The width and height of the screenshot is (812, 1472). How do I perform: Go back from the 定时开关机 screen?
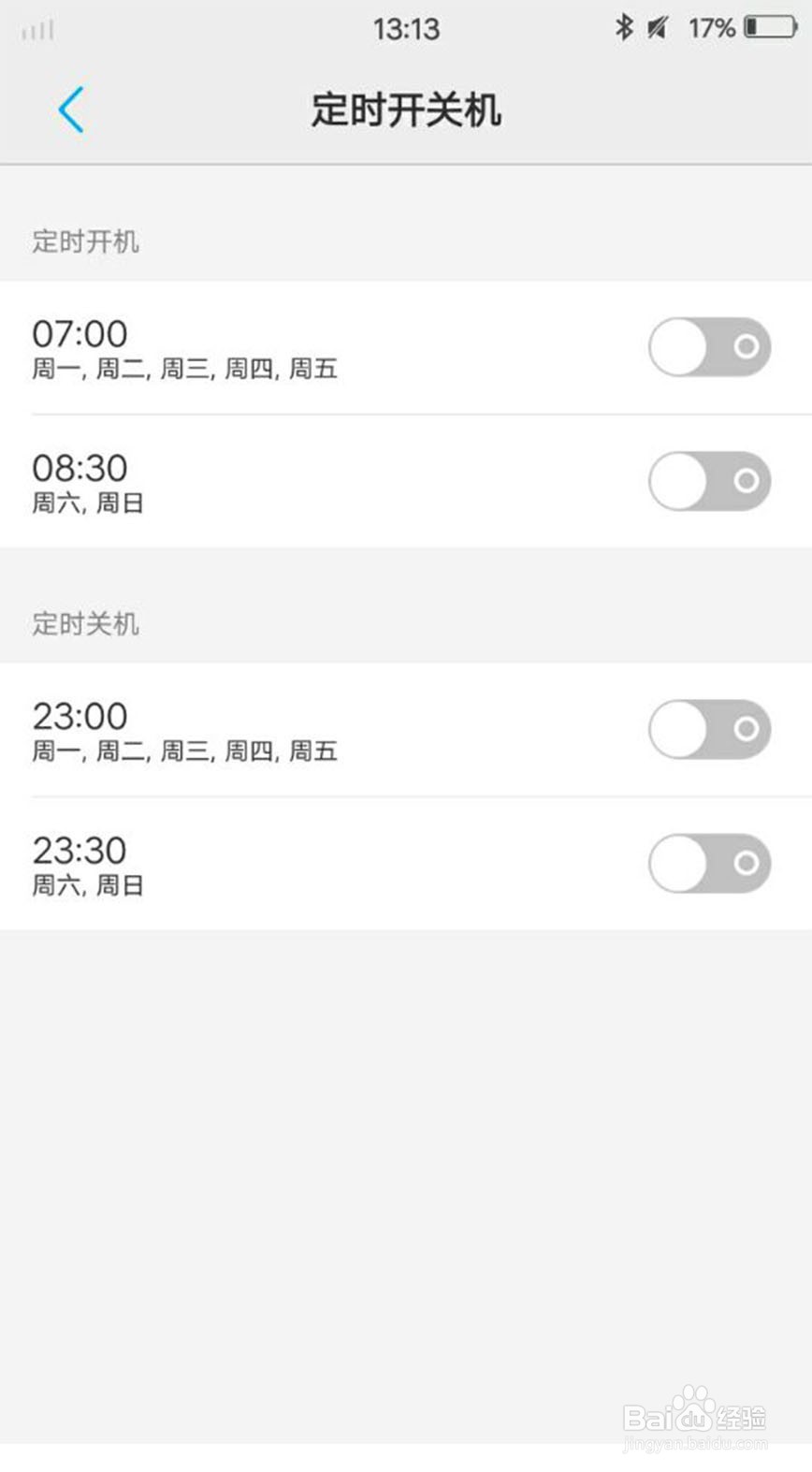71,109
